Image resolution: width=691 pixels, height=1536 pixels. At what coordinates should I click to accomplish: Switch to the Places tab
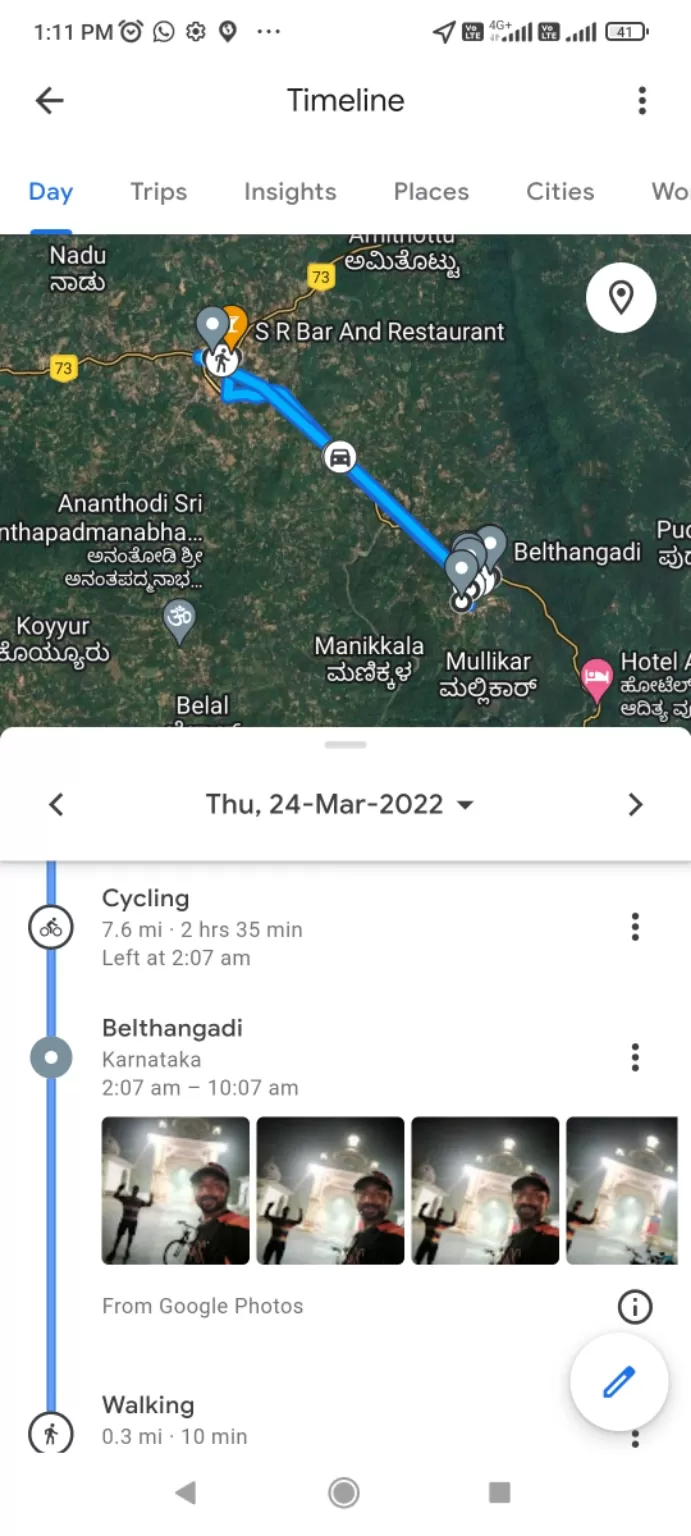pos(431,192)
